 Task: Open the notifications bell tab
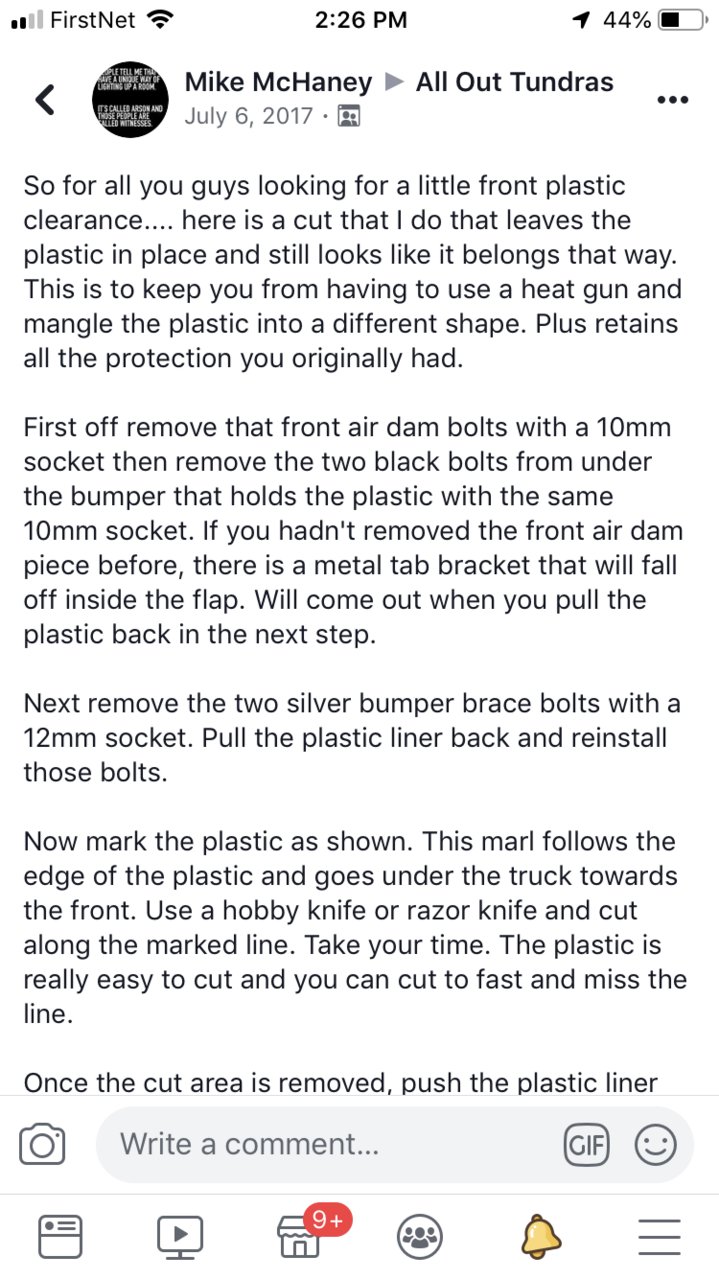point(540,1237)
